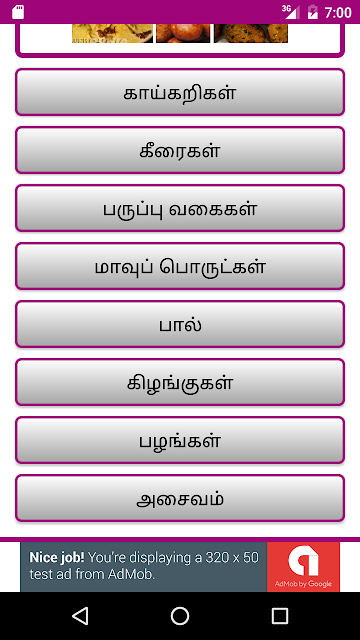Tap the மாவுப் பொருட்கள் button

(180, 266)
